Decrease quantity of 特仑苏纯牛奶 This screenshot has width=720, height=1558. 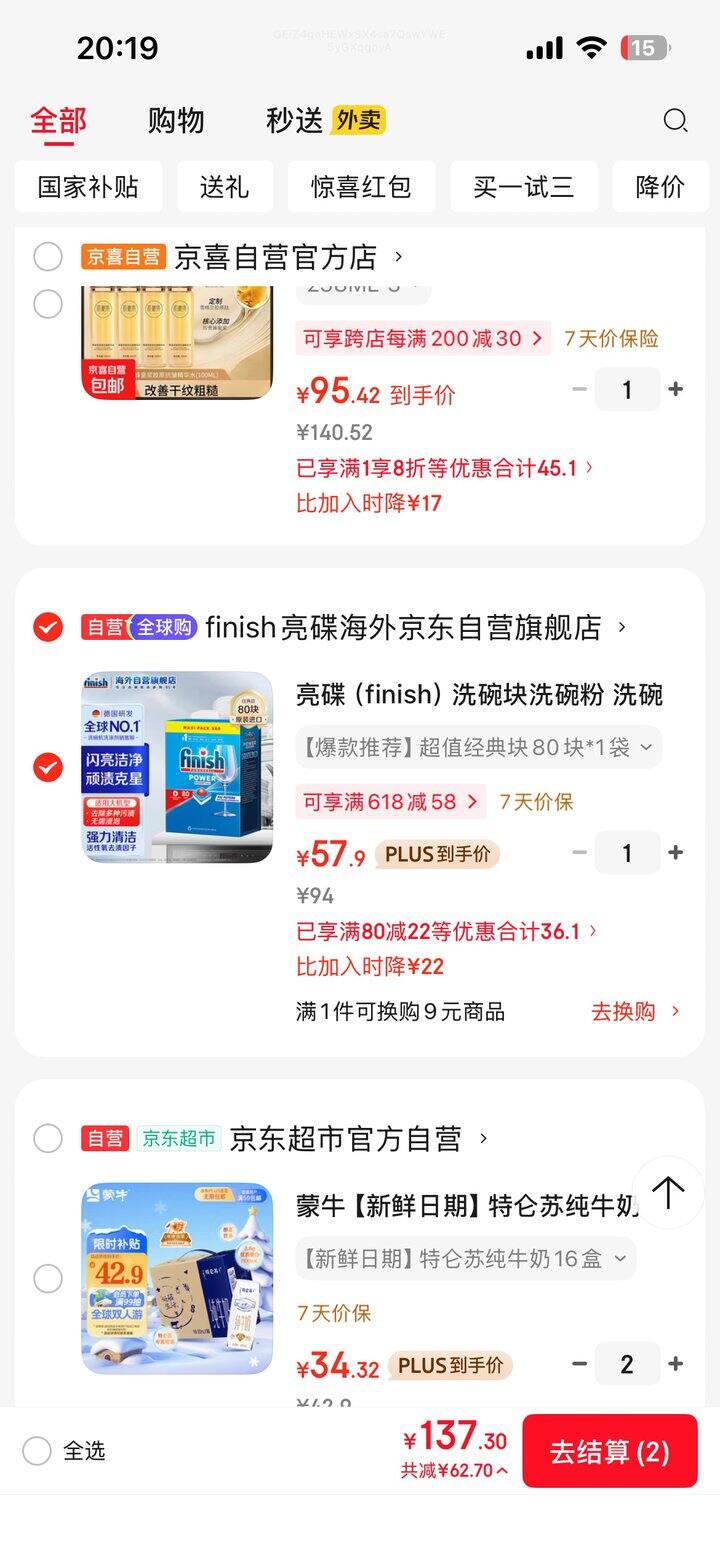pos(580,1363)
